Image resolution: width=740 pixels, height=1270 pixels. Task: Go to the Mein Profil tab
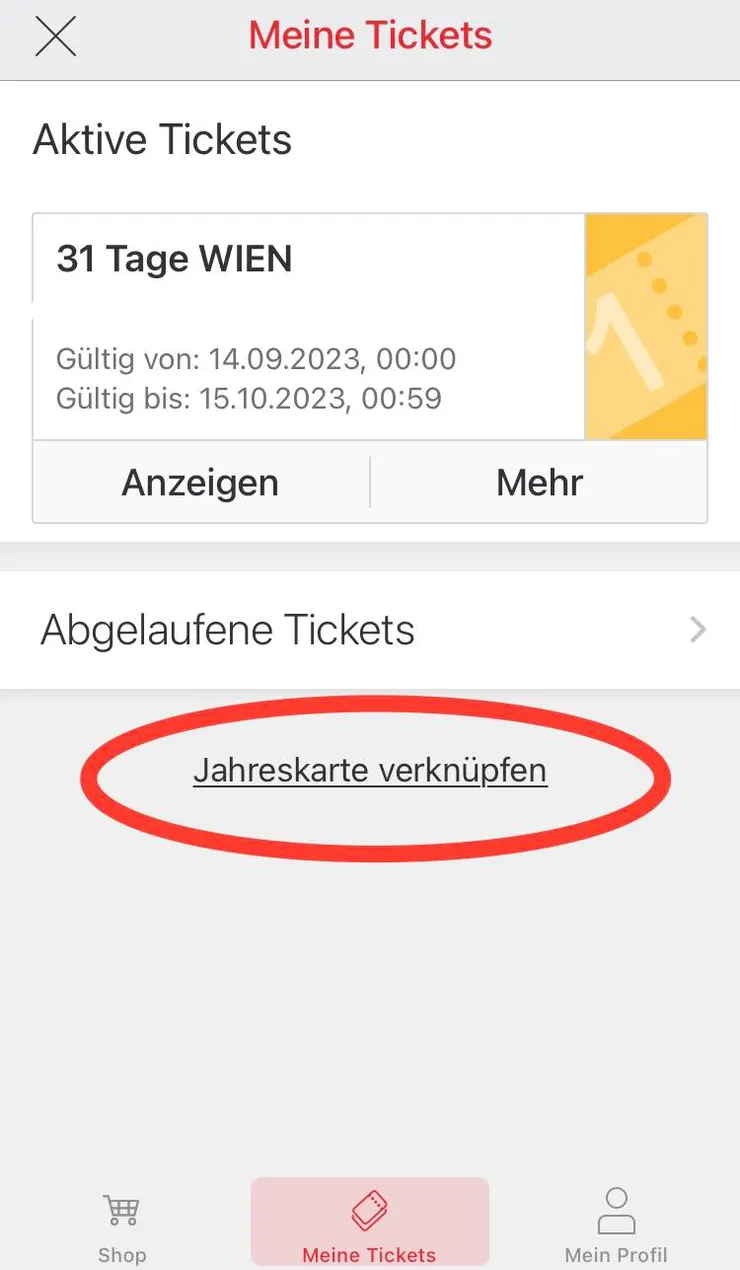click(616, 1224)
